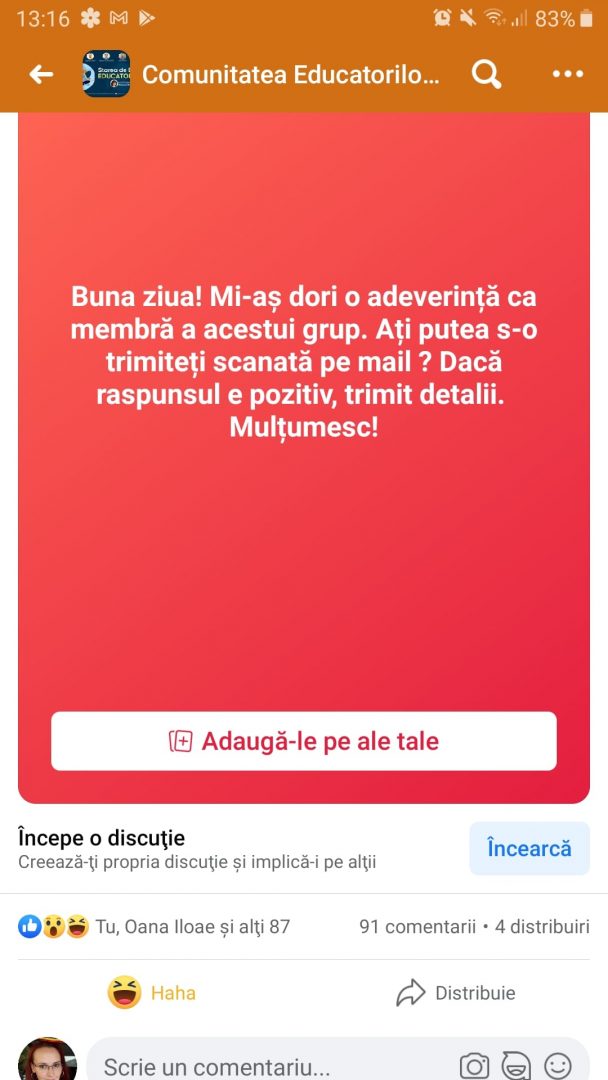Search within the group
The width and height of the screenshot is (608, 1080).
tap(486, 75)
